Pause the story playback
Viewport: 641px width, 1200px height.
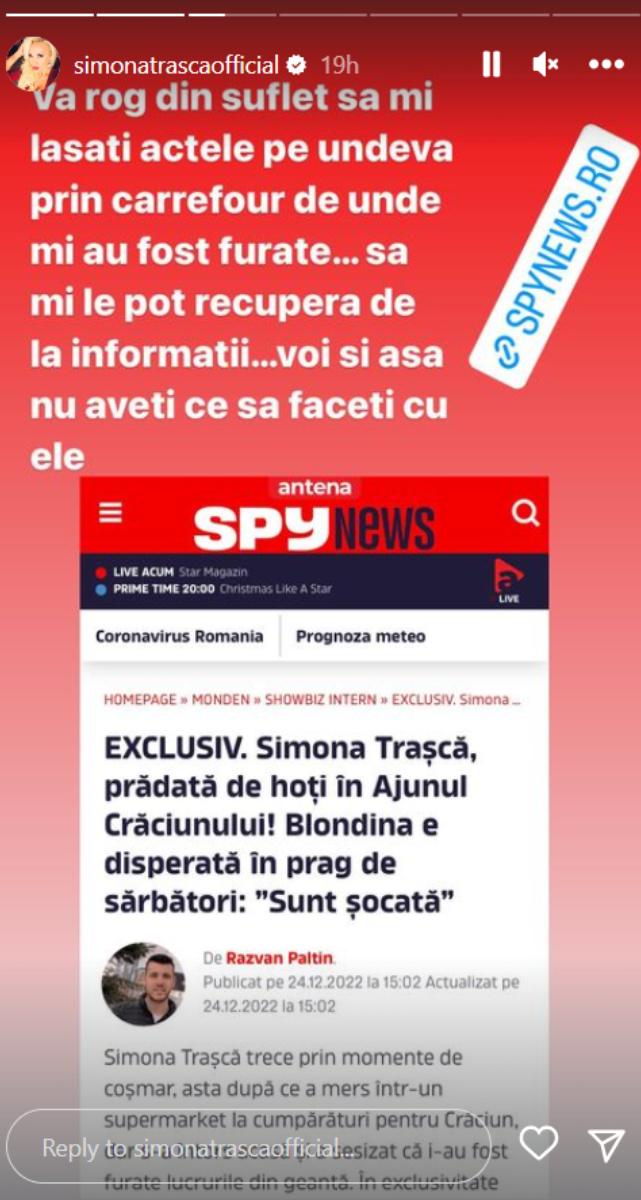pos(491,65)
